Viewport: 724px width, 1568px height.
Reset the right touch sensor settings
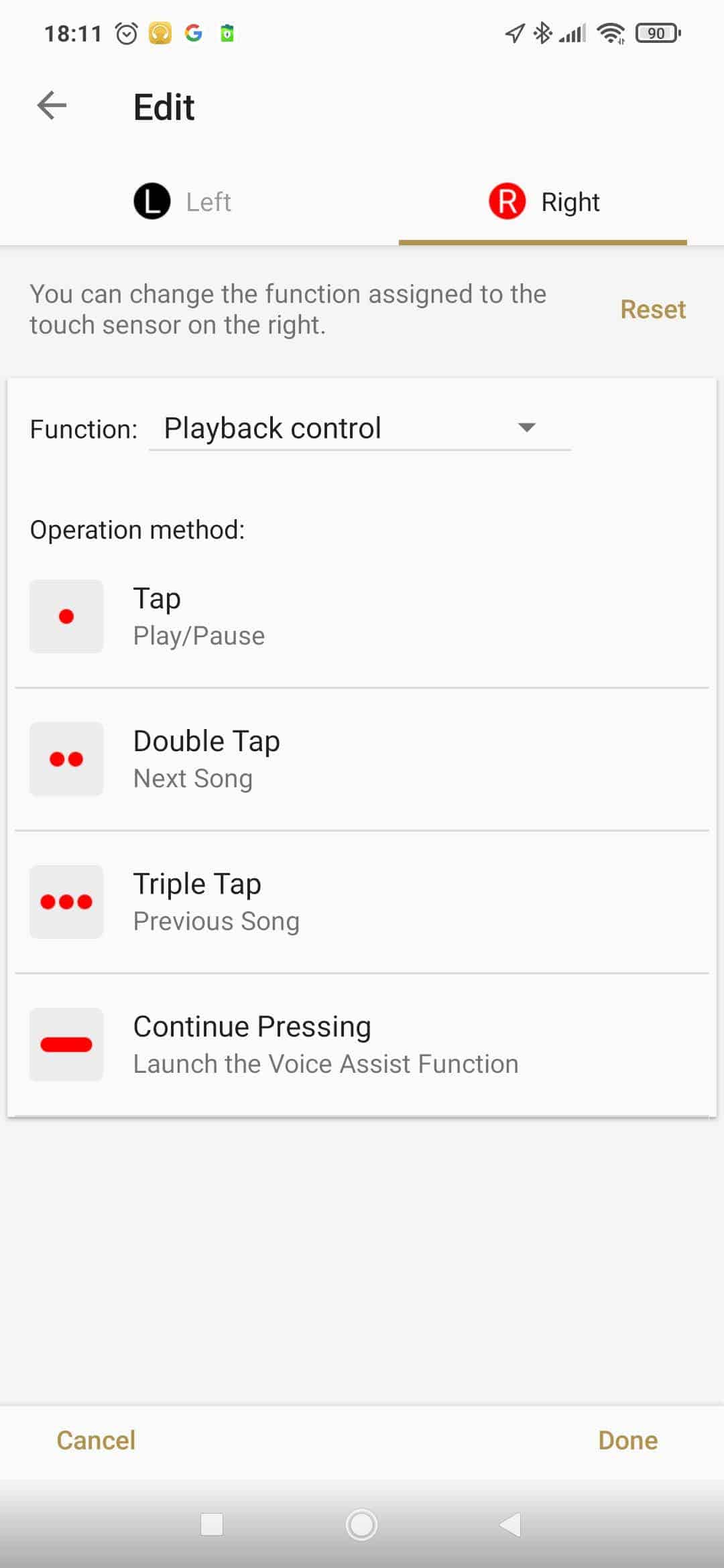pyautogui.click(x=653, y=310)
